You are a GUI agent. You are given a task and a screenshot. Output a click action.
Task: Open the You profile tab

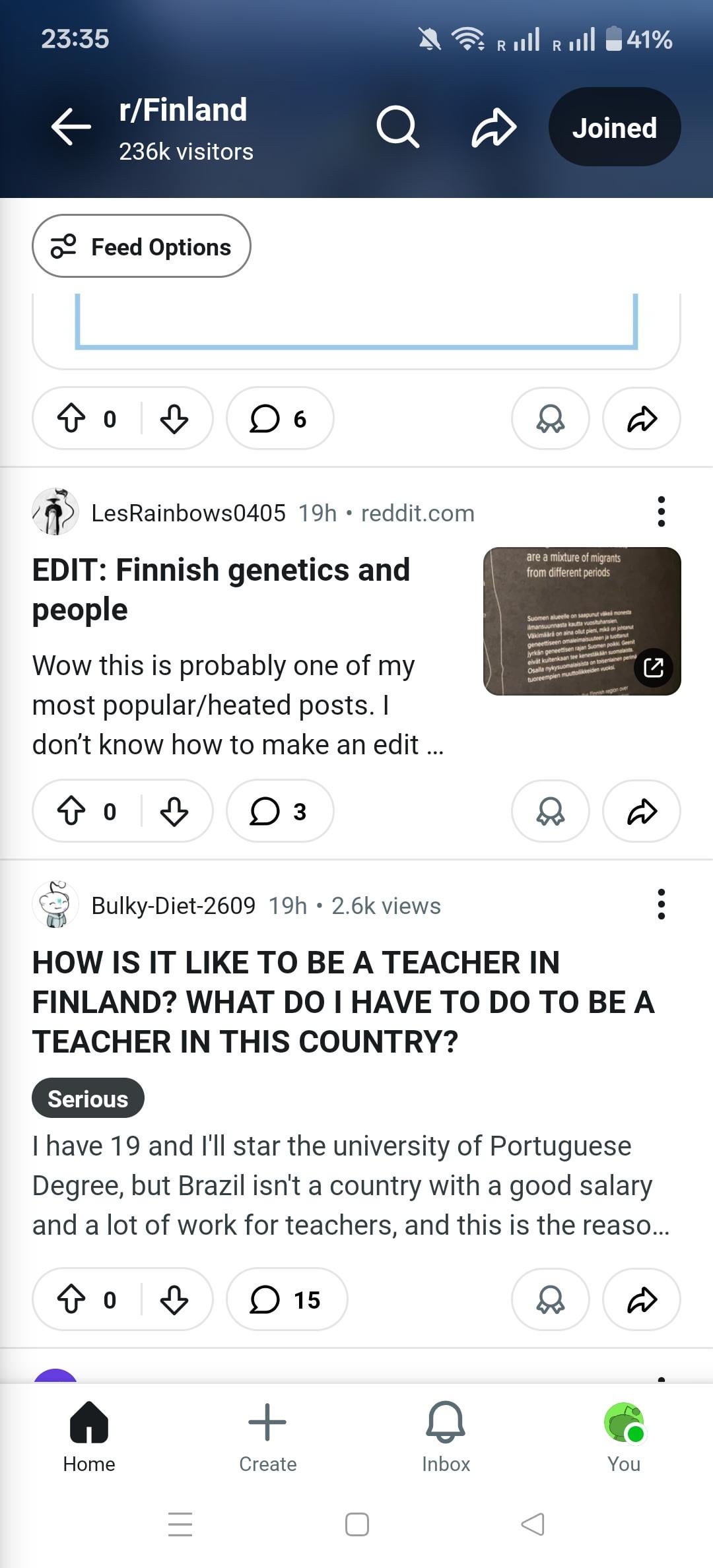coord(624,1437)
